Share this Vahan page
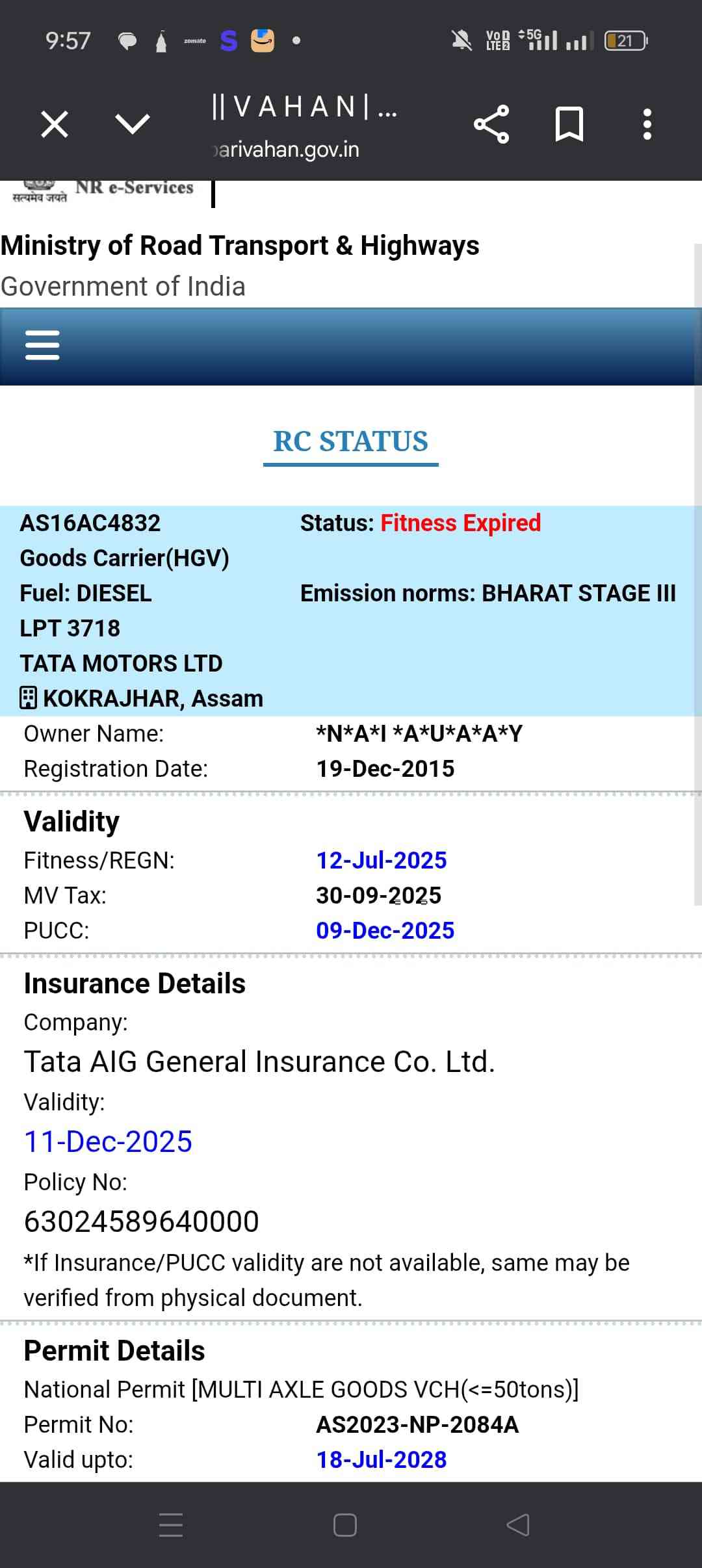 [x=491, y=124]
